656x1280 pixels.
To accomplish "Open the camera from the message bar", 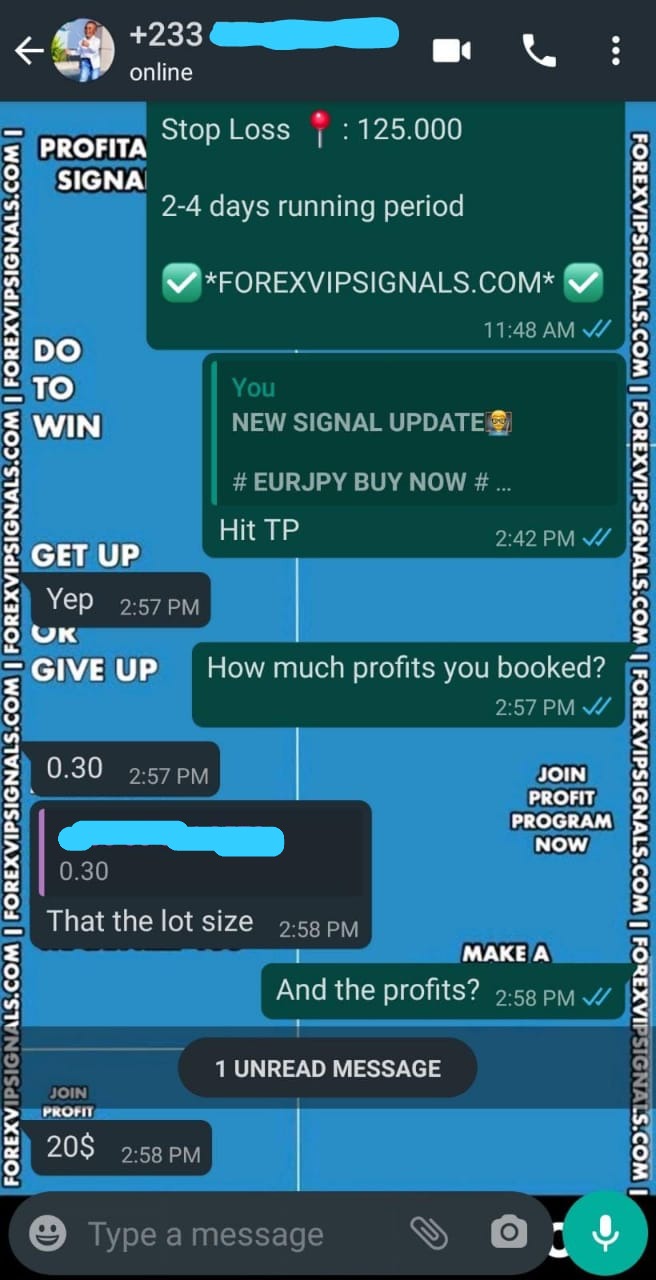I will point(508,1233).
